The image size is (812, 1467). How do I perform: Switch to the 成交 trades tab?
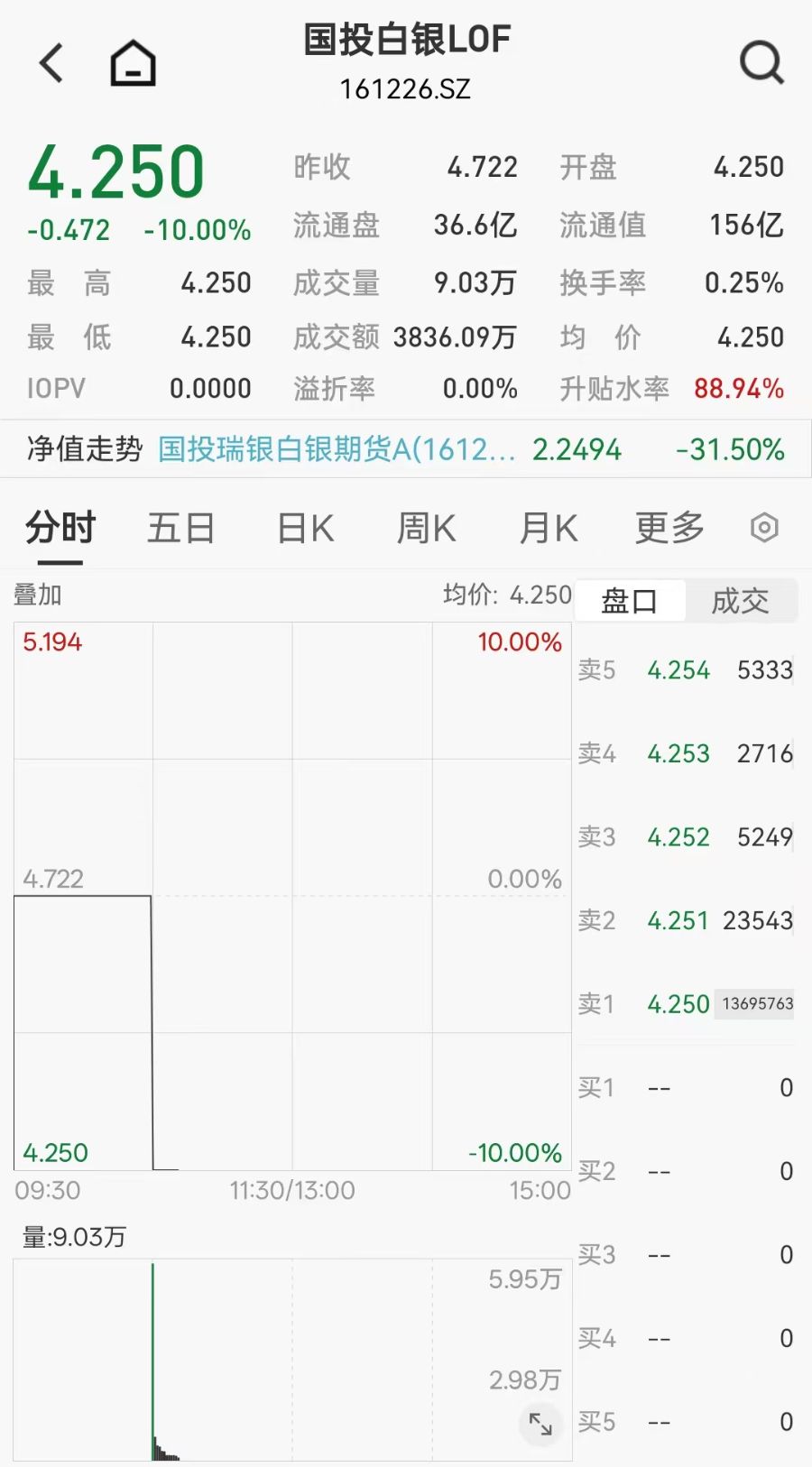coord(740,601)
